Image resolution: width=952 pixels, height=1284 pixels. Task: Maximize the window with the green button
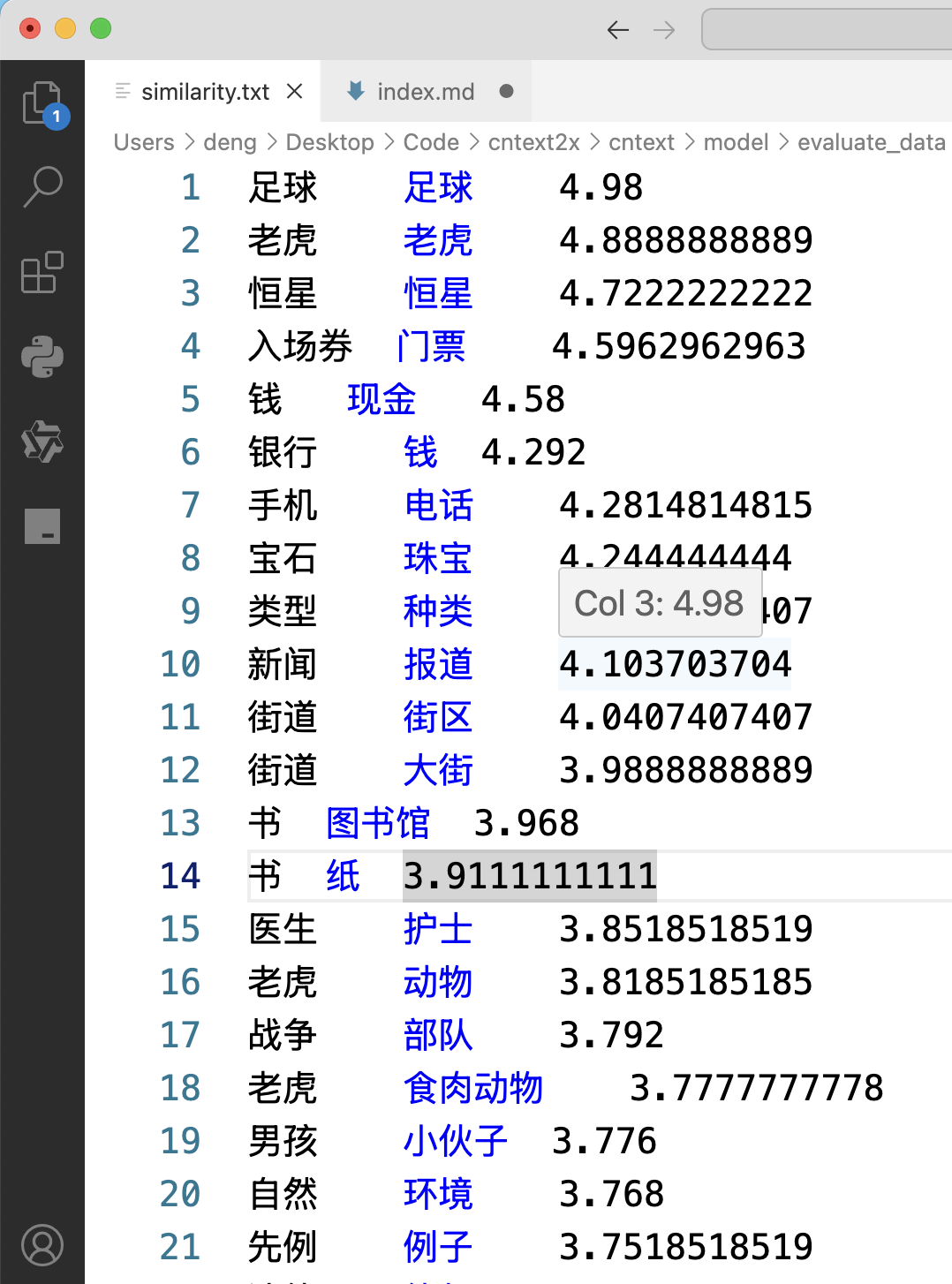click(101, 28)
